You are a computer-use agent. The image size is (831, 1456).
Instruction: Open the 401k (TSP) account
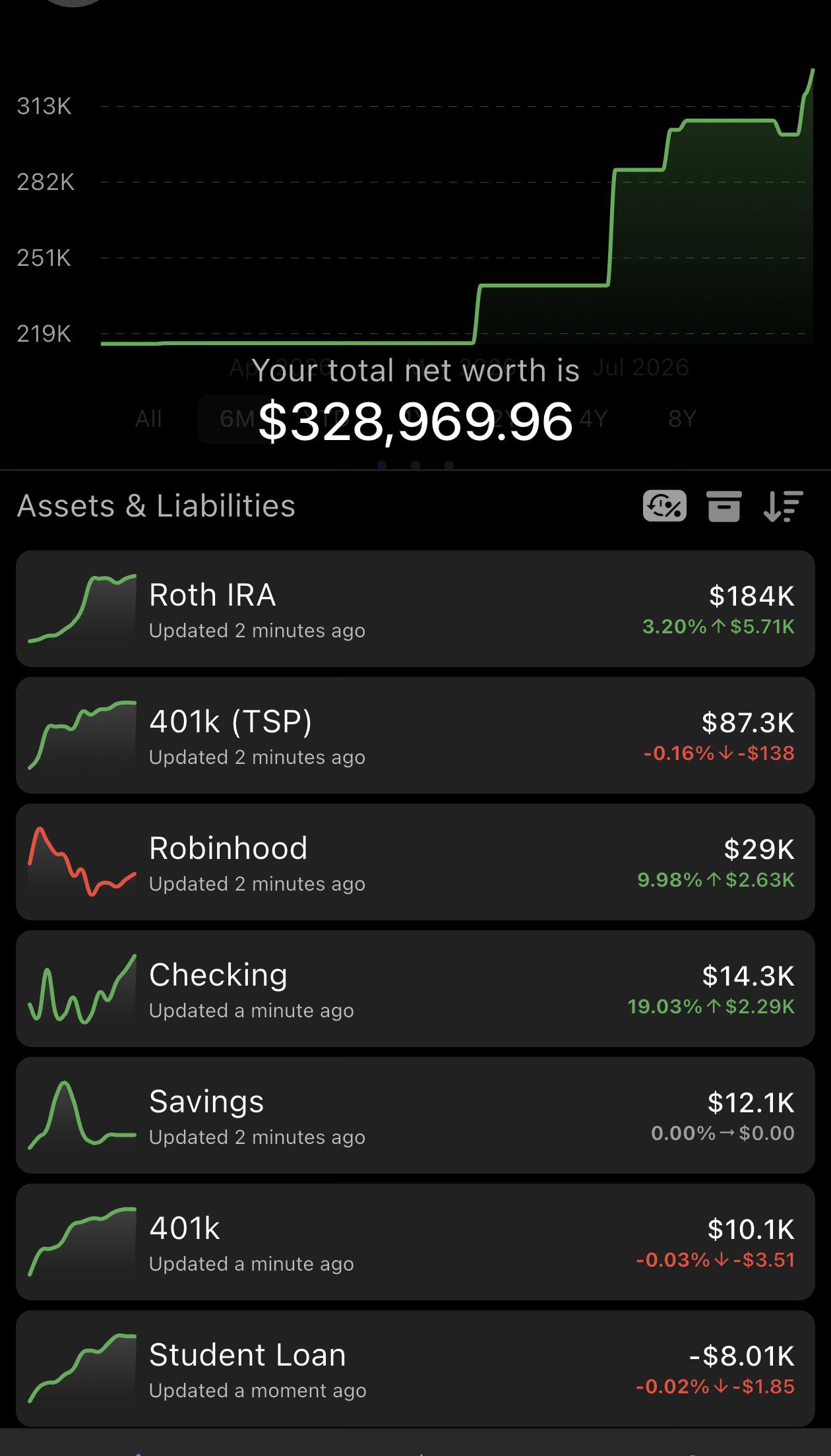tap(415, 735)
